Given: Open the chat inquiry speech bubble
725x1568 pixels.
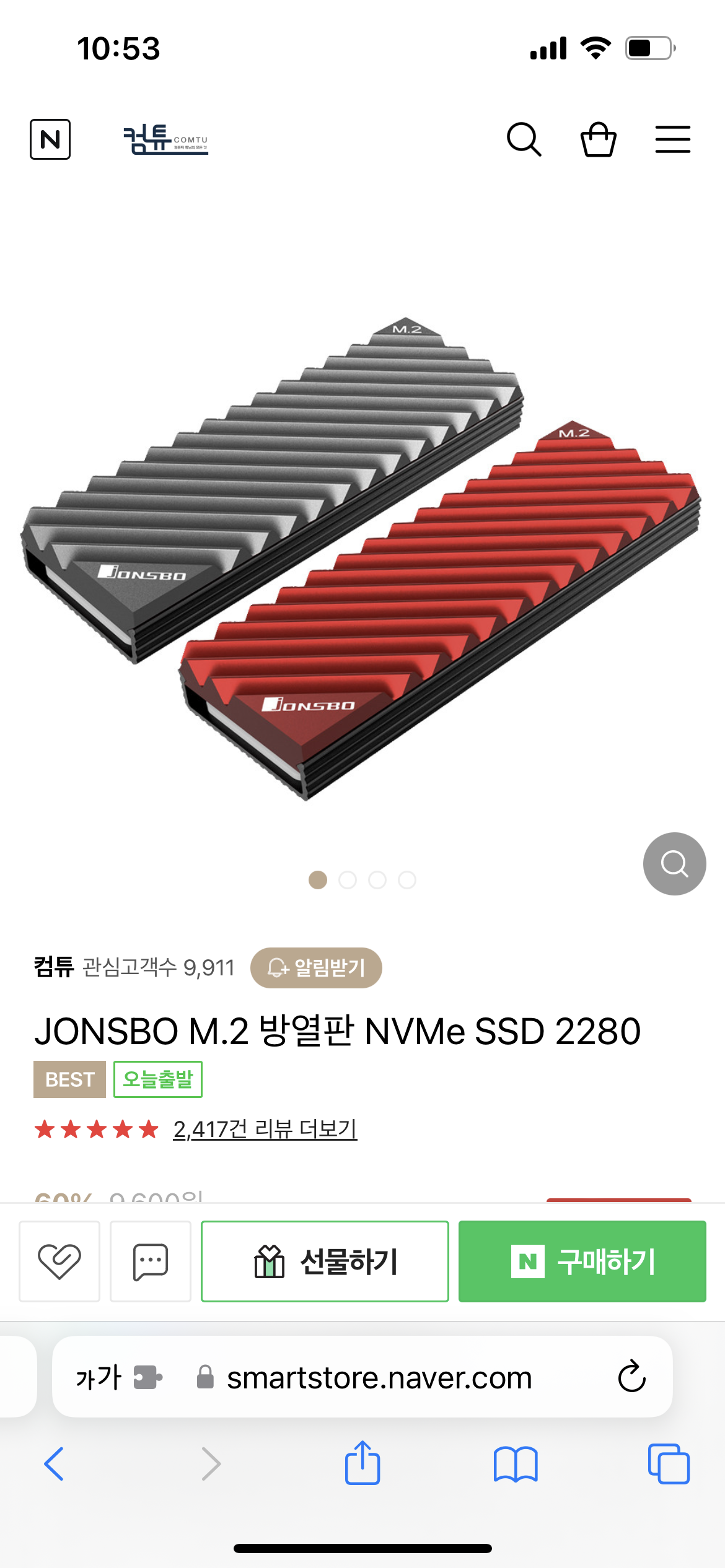Looking at the screenshot, I should [151, 1261].
